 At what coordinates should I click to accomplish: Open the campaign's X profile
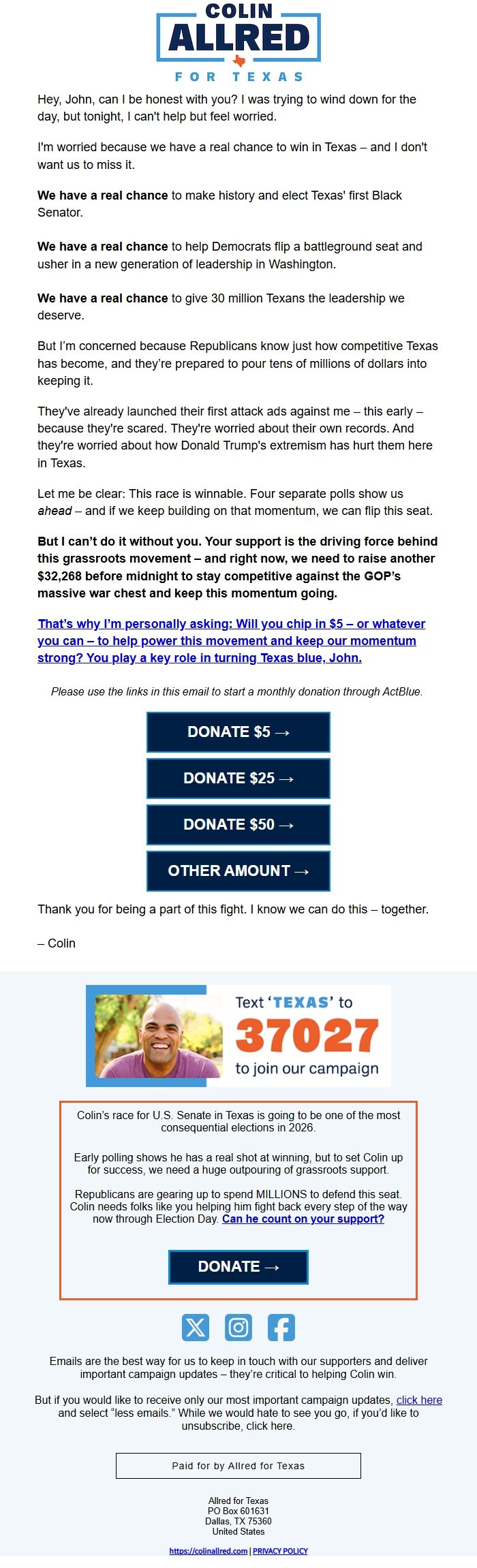[196, 1328]
